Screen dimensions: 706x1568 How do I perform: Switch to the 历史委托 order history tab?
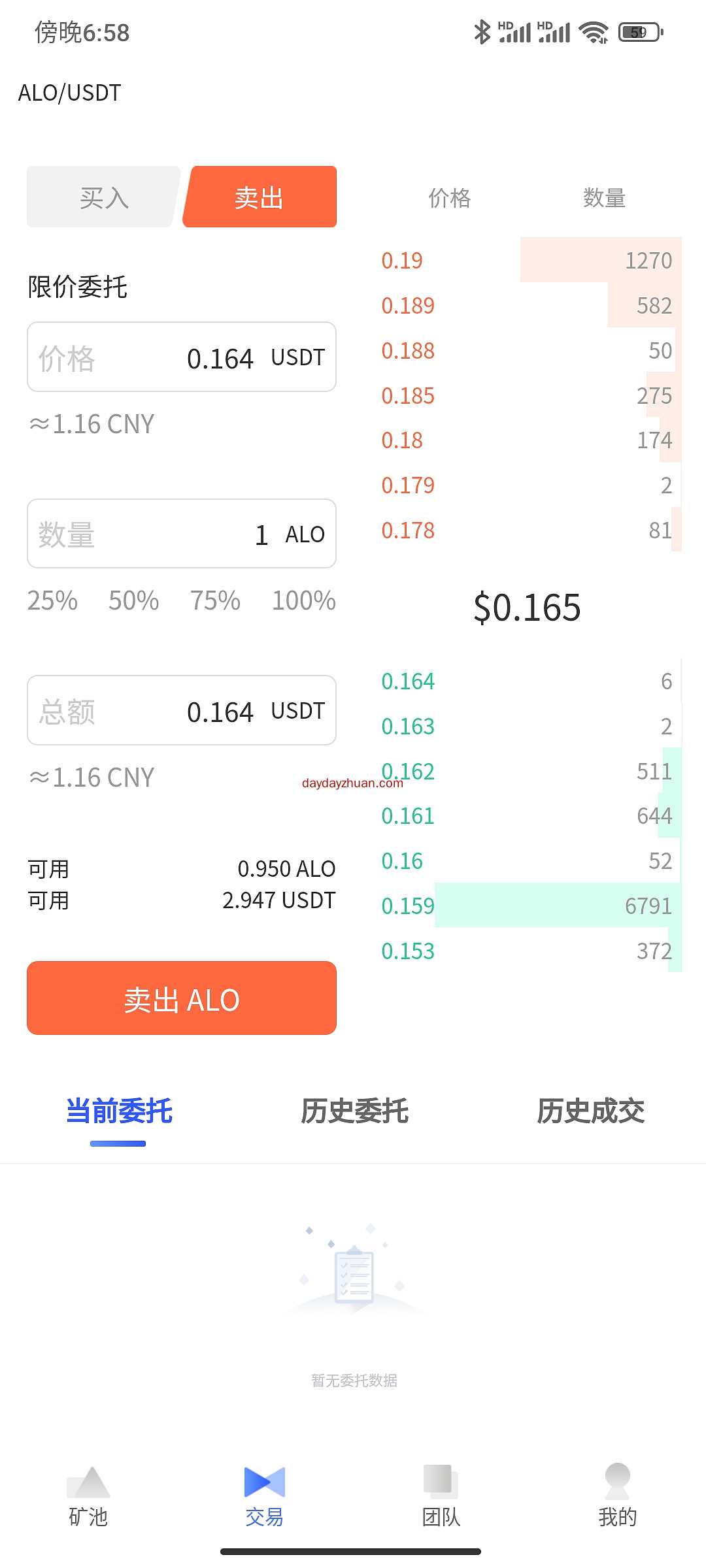(x=354, y=1112)
